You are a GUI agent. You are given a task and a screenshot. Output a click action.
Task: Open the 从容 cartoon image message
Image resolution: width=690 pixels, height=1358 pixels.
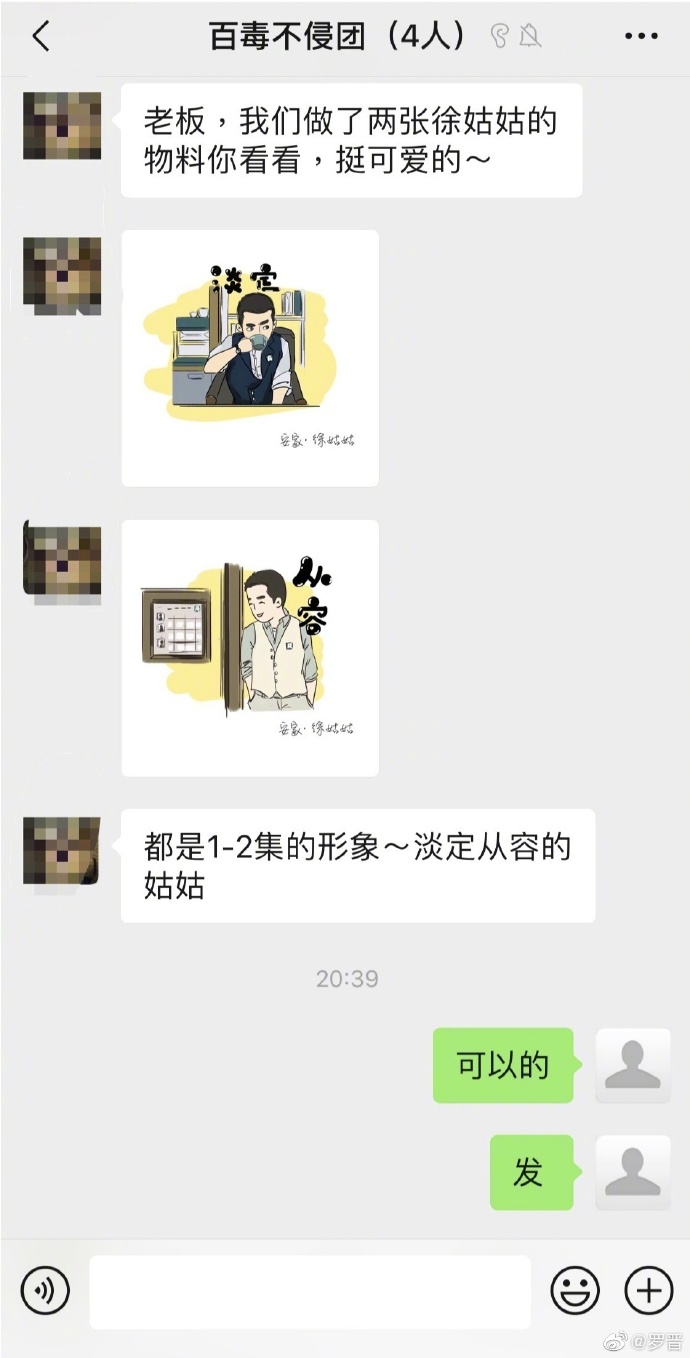click(250, 647)
